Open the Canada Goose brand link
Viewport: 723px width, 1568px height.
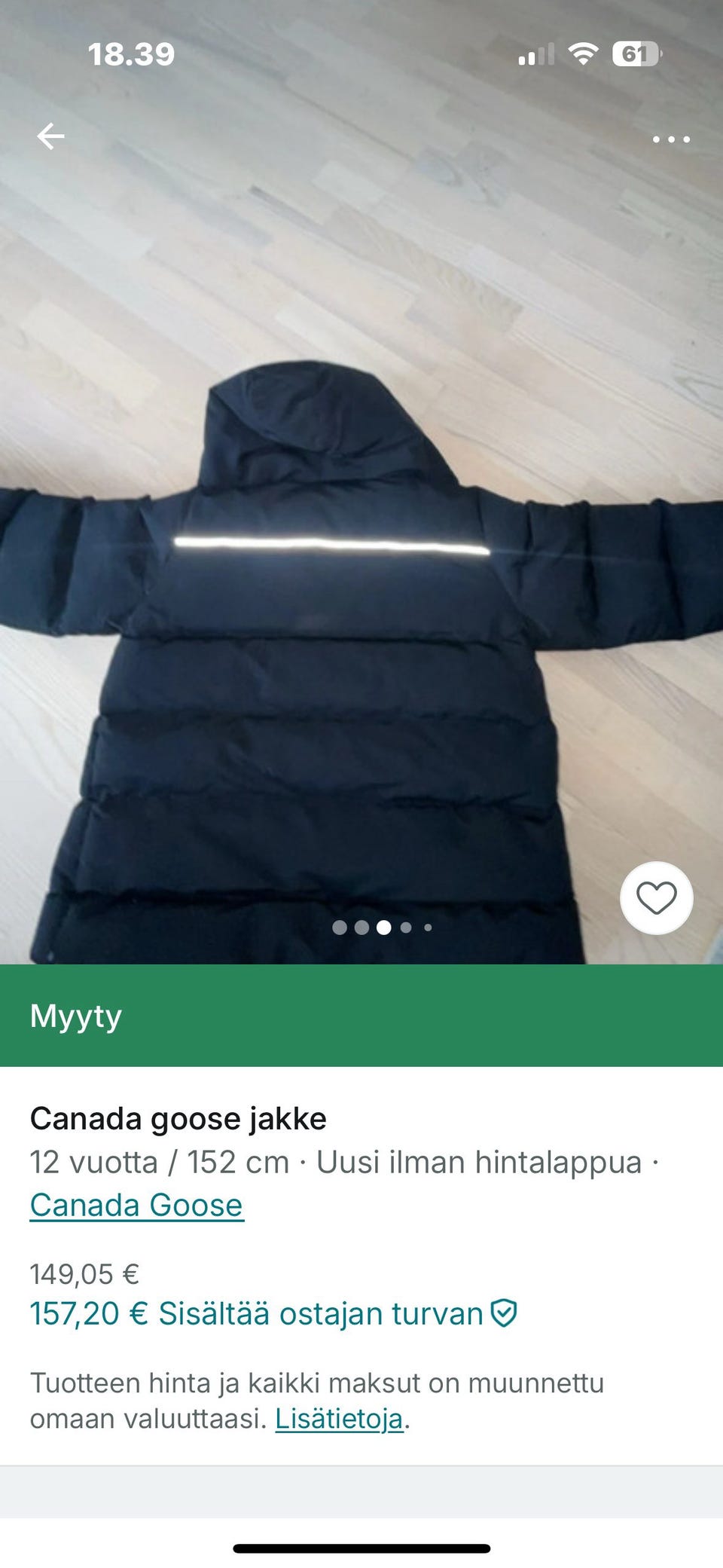pos(136,1205)
